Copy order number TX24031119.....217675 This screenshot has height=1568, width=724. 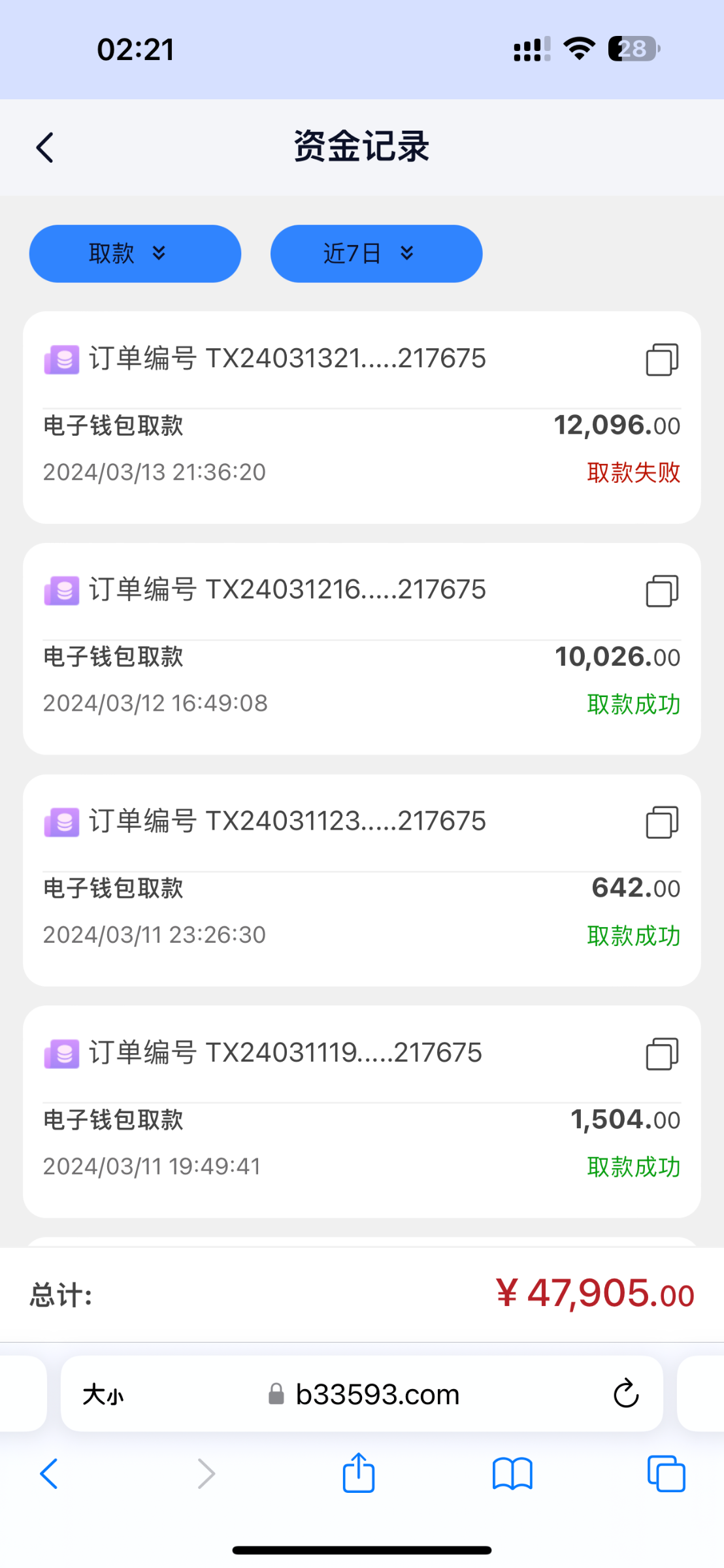[x=662, y=1053]
